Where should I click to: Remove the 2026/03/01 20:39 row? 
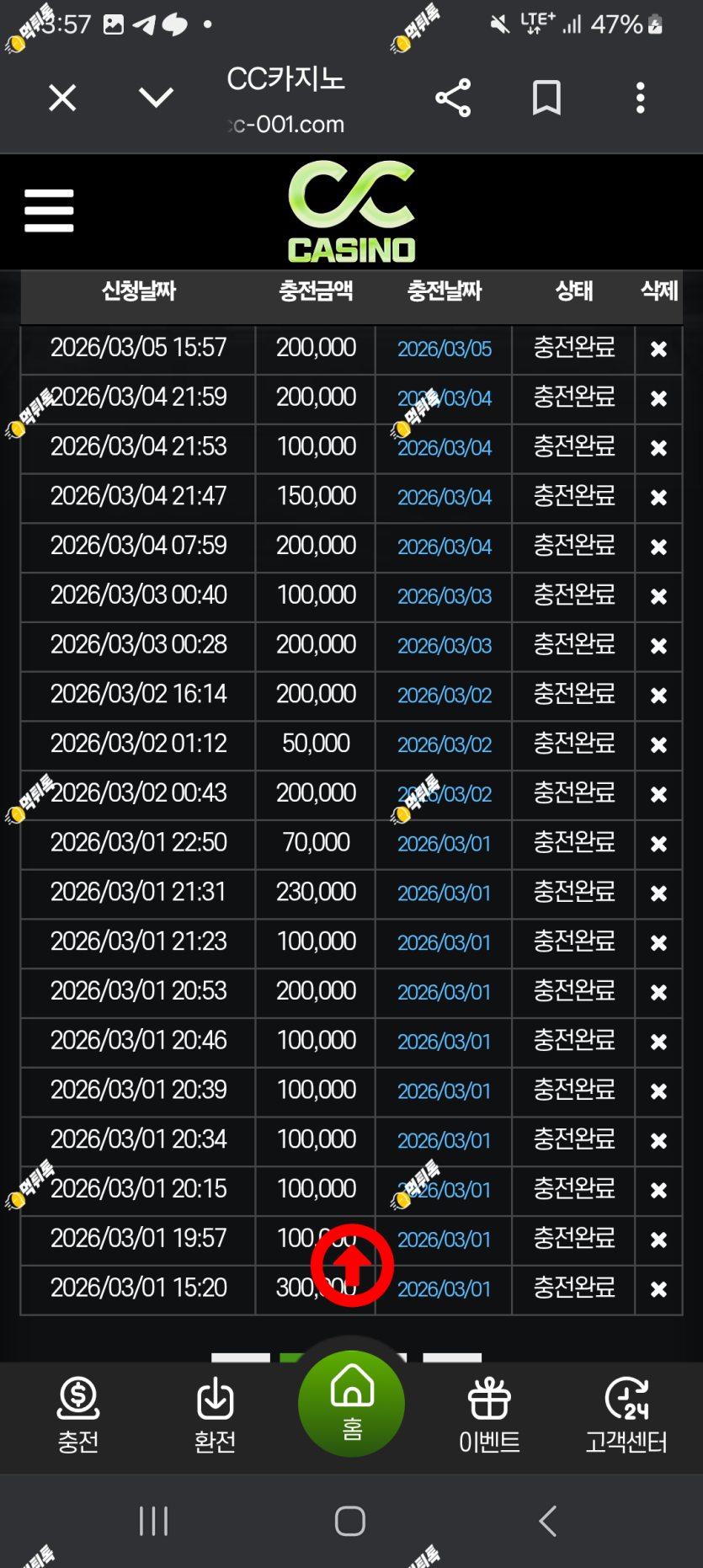click(658, 1091)
